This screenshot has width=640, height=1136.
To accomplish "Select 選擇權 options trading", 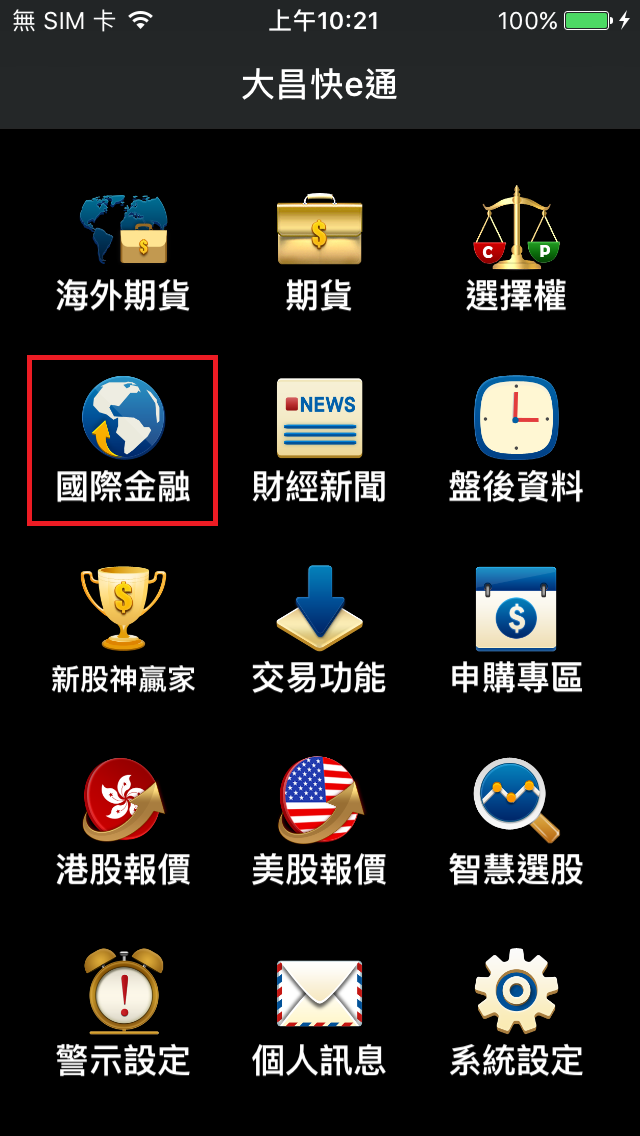I will pyautogui.click(x=516, y=250).
